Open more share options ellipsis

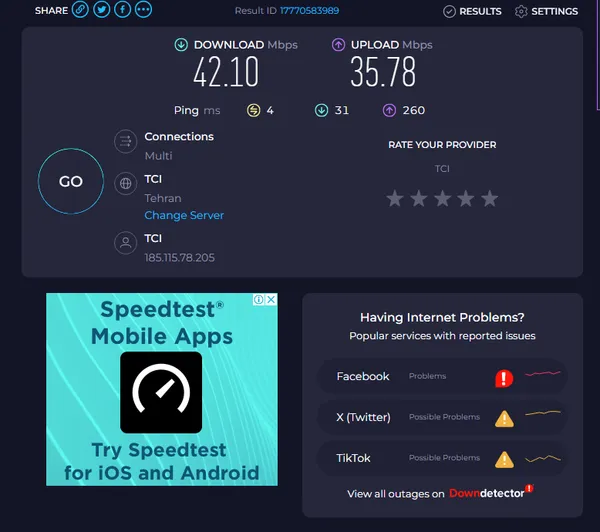click(x=143, y=9)
